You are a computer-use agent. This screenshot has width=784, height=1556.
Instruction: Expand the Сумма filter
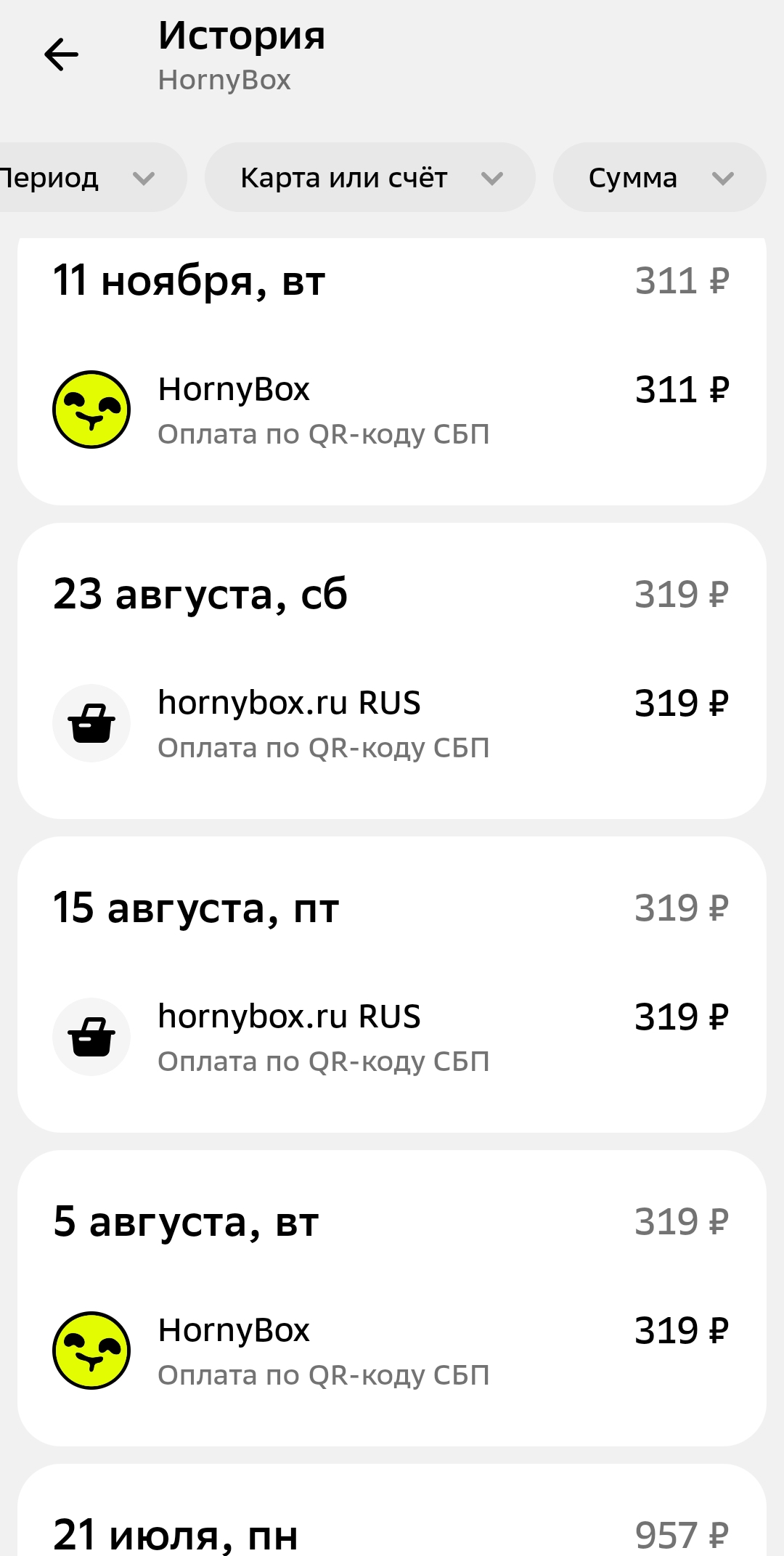pyautogui.click(x=659, y=178)
